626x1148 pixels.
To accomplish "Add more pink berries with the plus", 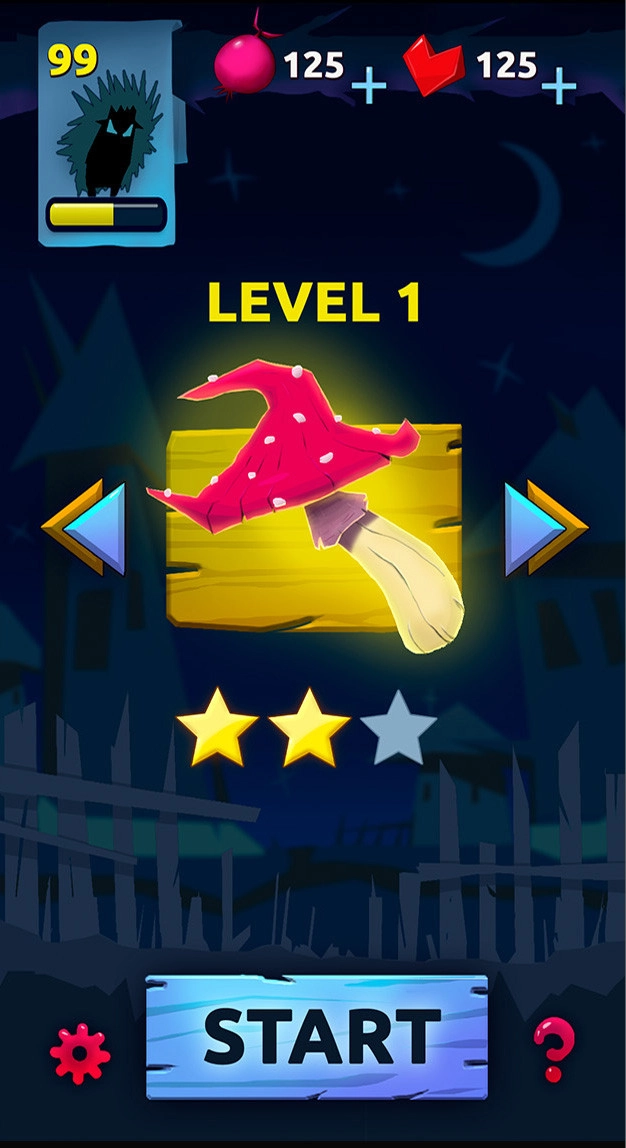I will click(x=369, y=86).
